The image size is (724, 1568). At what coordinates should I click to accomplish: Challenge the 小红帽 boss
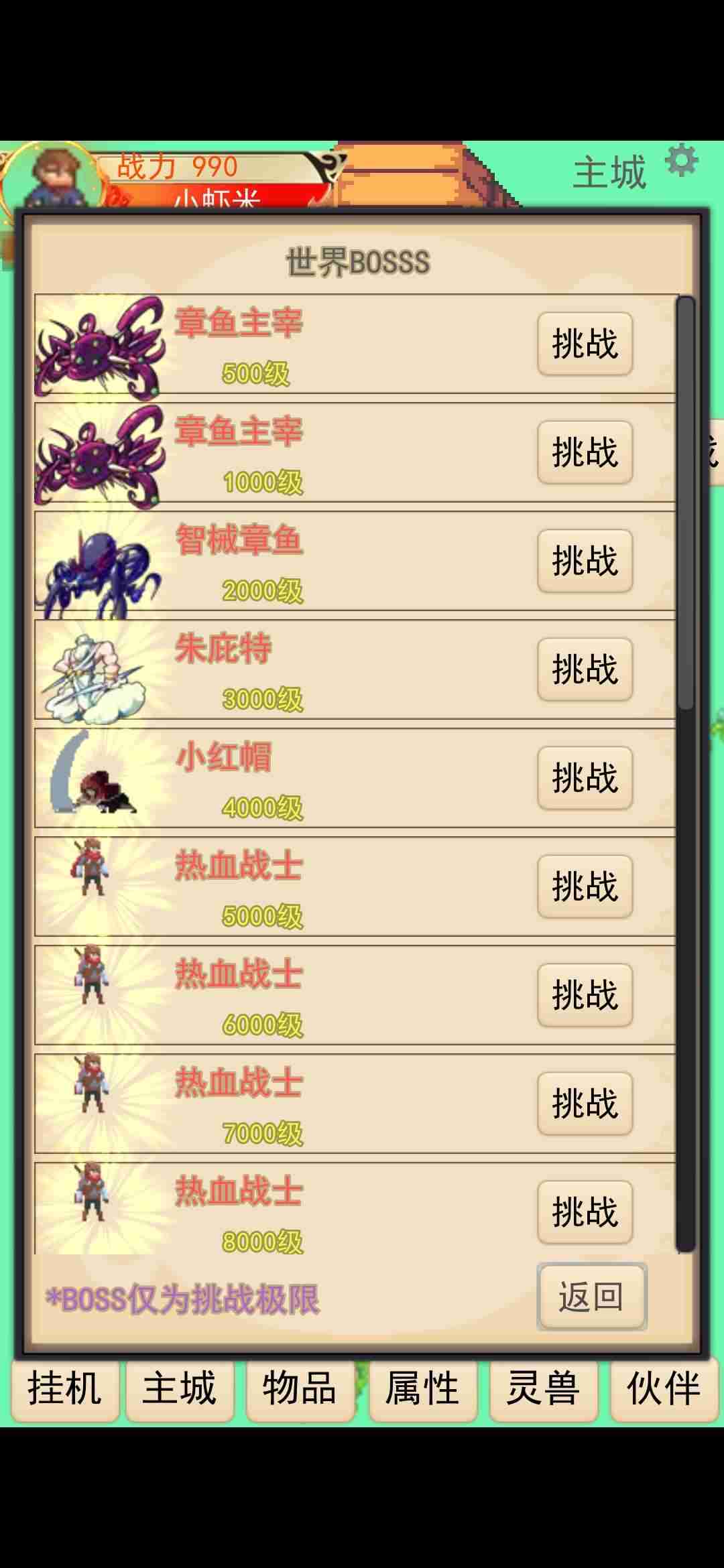pos(585,778)
